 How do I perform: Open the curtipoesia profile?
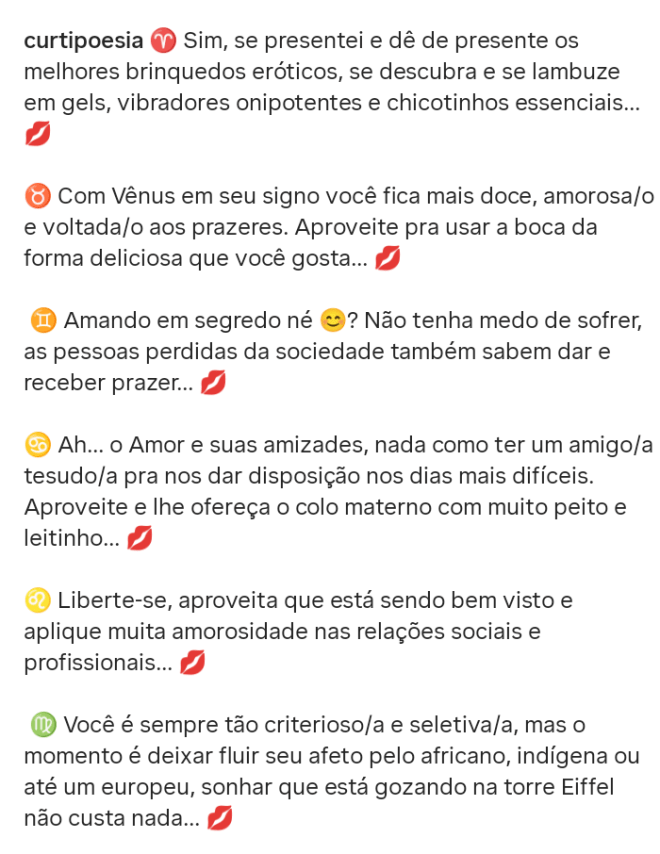82,42
